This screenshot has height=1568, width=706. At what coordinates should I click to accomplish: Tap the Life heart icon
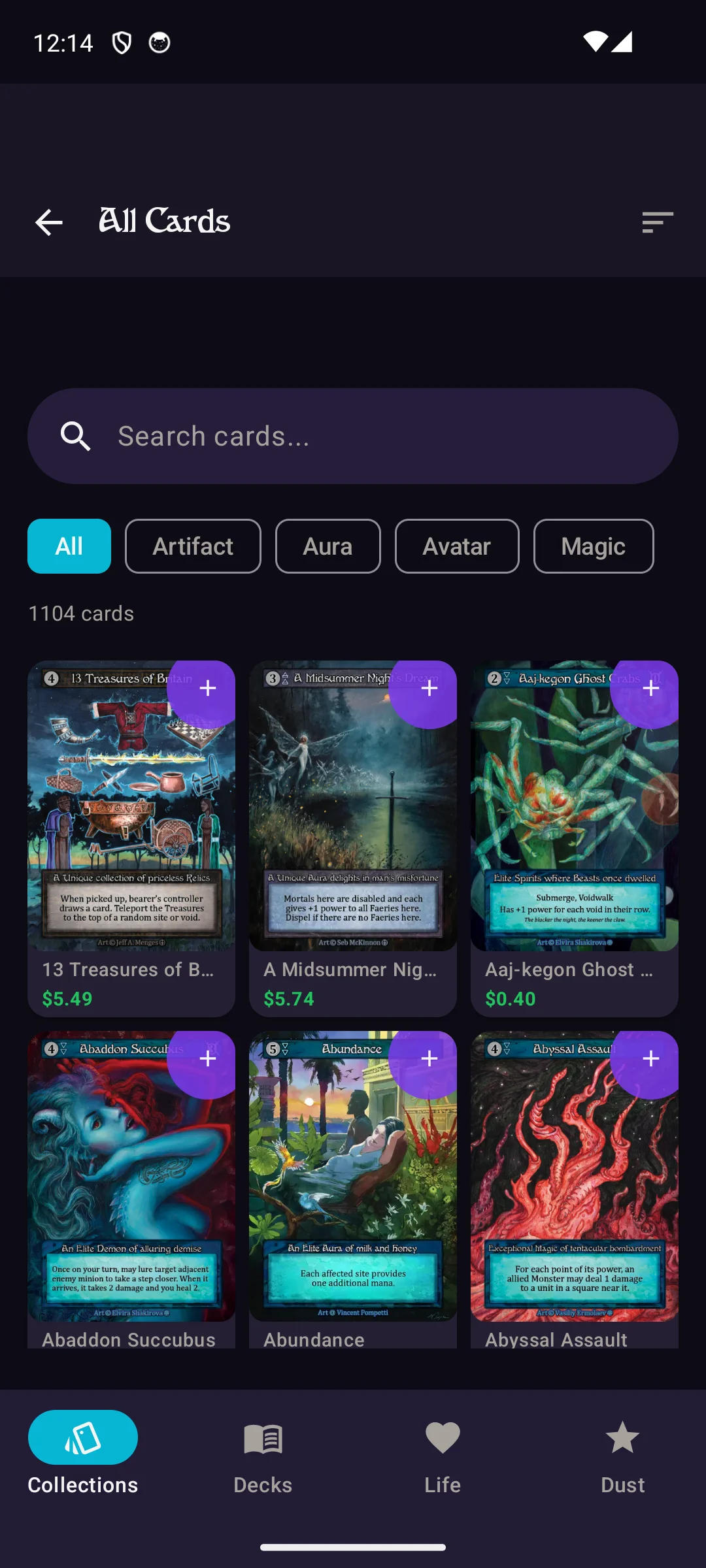click(x=442, y=1437)
